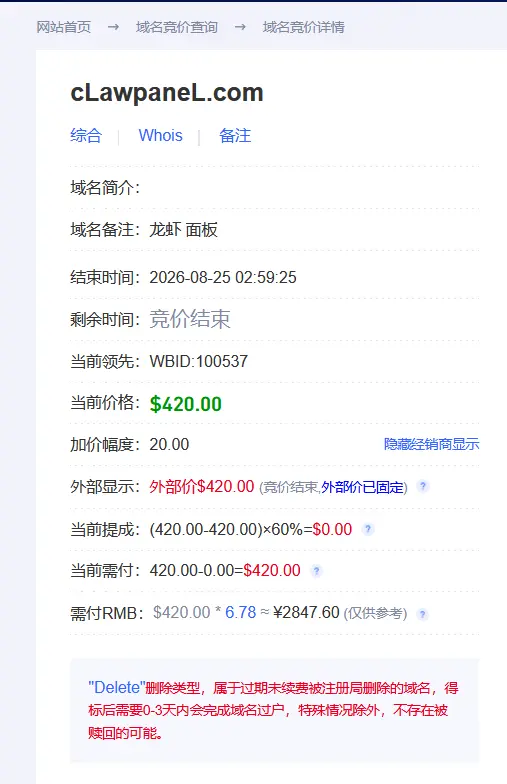Viewport: 507px width, 784px height.
Task: Open help icon beside 外部价已固定
Action: point(423,486)
